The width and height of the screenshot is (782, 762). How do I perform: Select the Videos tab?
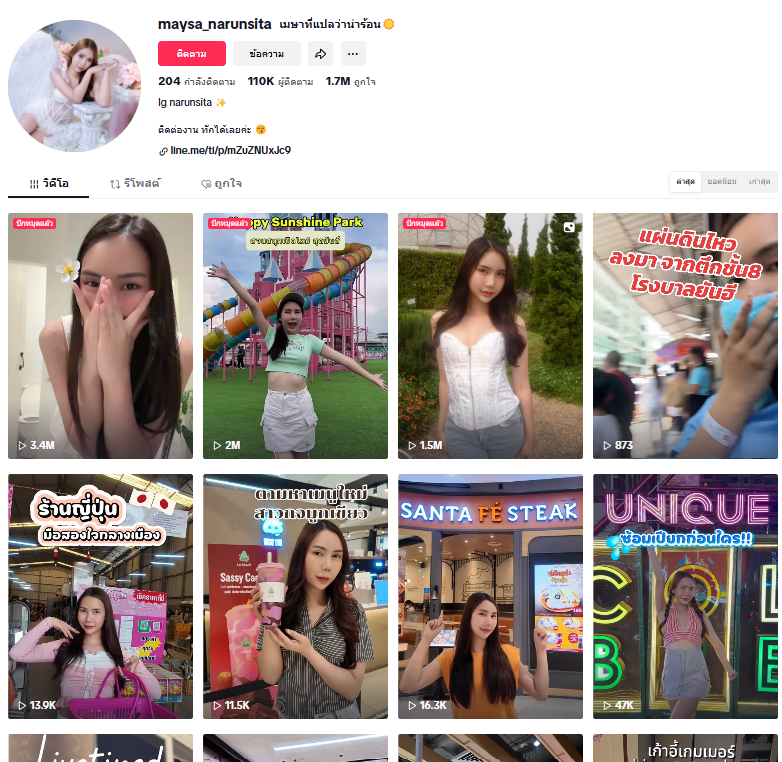tap(49, 183)
